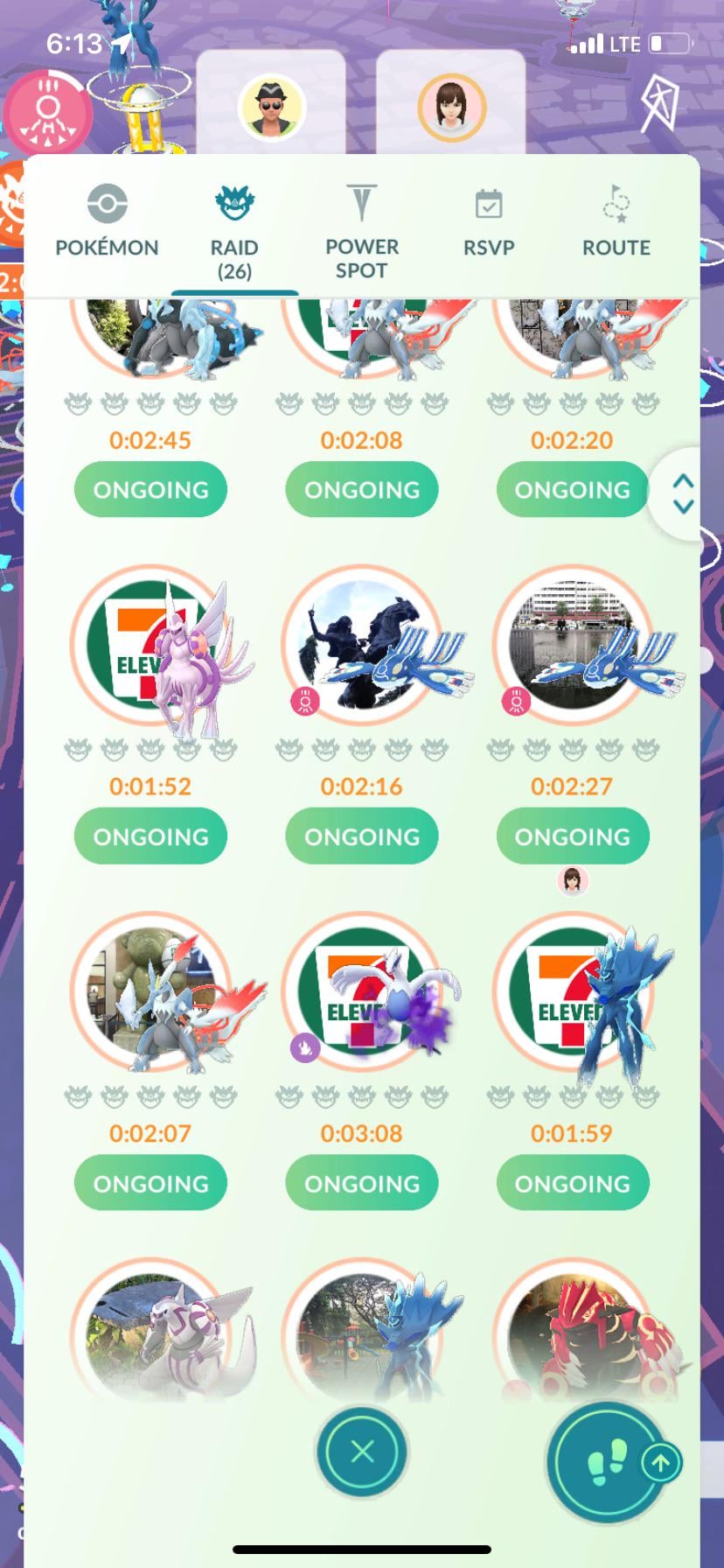Open the hat-and-sunglasses trainer avatar
This screenshot has width=724, height=1568.
coord(271,107)
